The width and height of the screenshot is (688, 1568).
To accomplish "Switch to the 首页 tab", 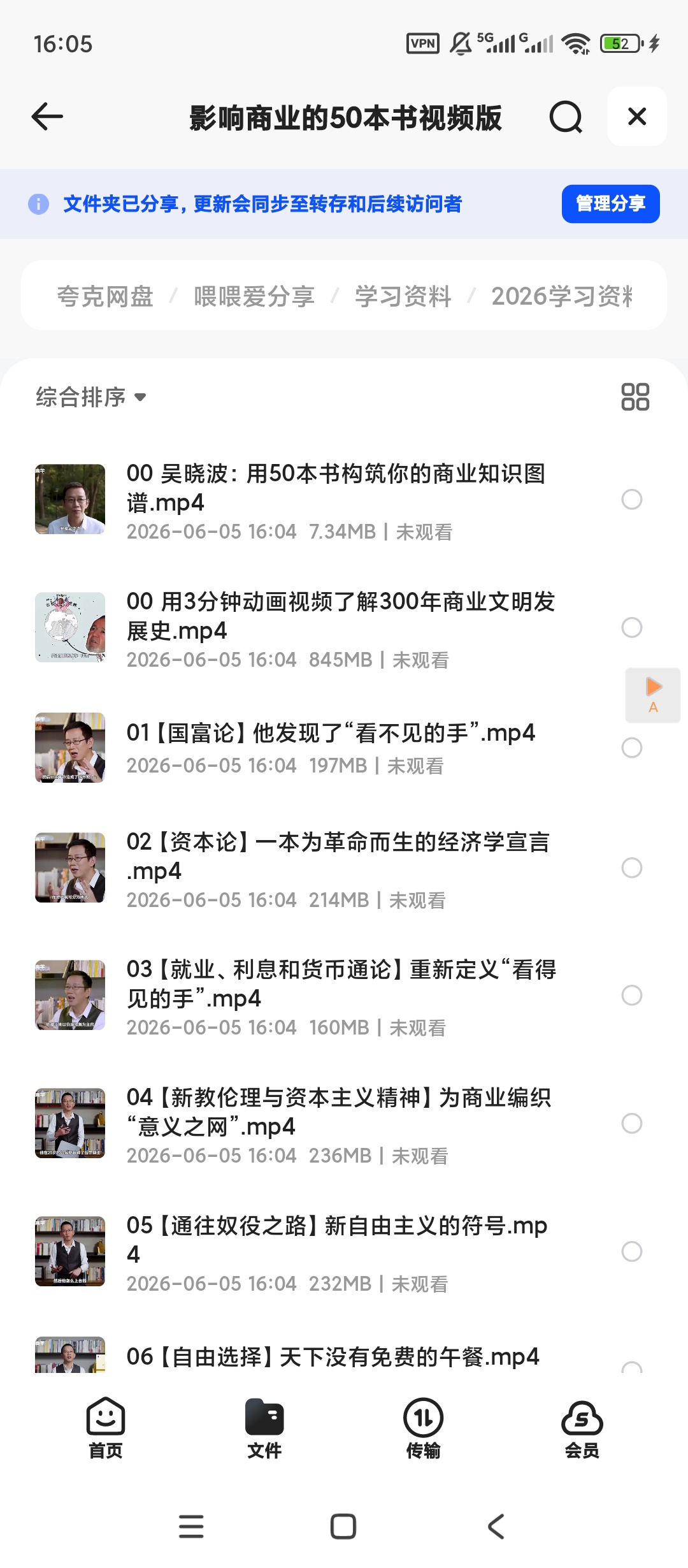I will pos(105,1428).
